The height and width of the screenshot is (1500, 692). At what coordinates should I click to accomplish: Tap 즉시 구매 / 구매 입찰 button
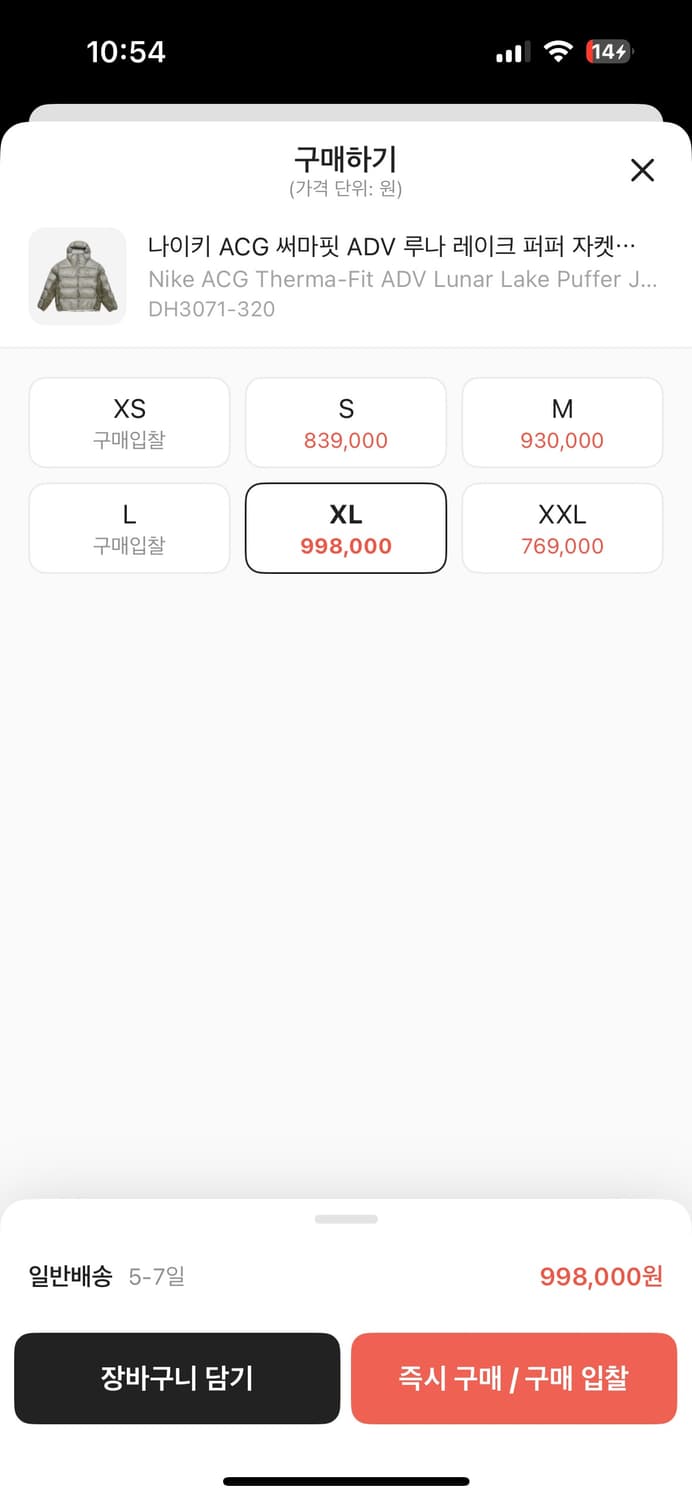tap(514, 1378)
